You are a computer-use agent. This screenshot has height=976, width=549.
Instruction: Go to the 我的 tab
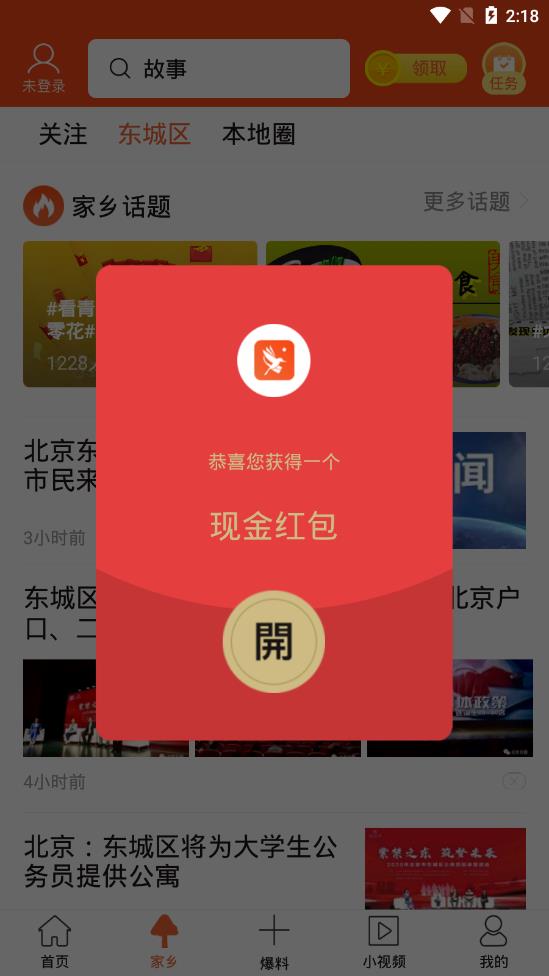pos(494,942)
